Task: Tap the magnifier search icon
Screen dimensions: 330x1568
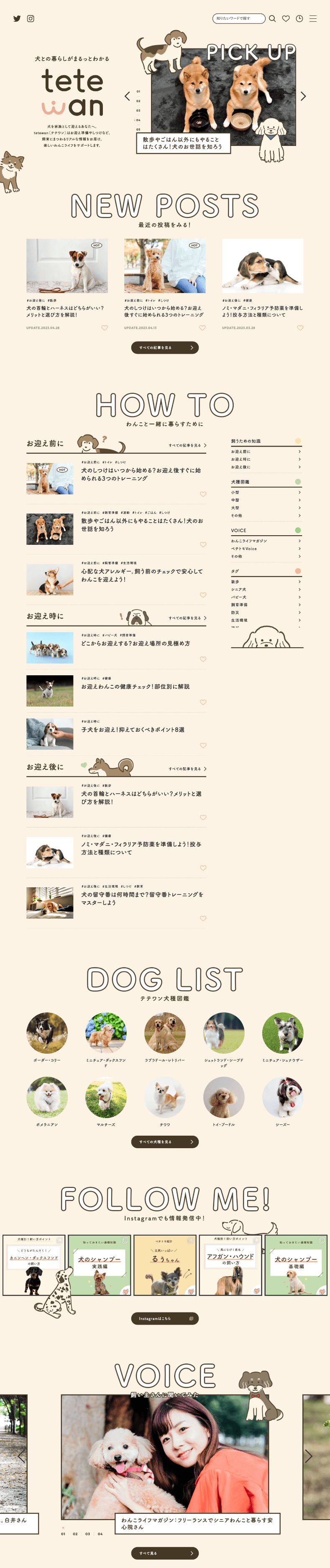Action: point(272,19)
